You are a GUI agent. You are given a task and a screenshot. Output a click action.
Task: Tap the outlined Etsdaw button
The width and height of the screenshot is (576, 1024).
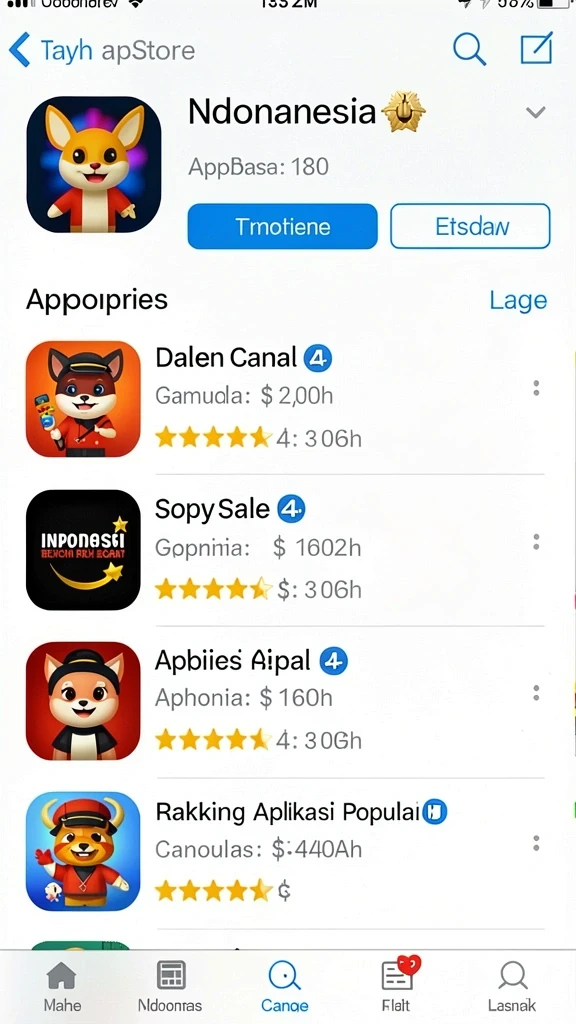(470, 227)
